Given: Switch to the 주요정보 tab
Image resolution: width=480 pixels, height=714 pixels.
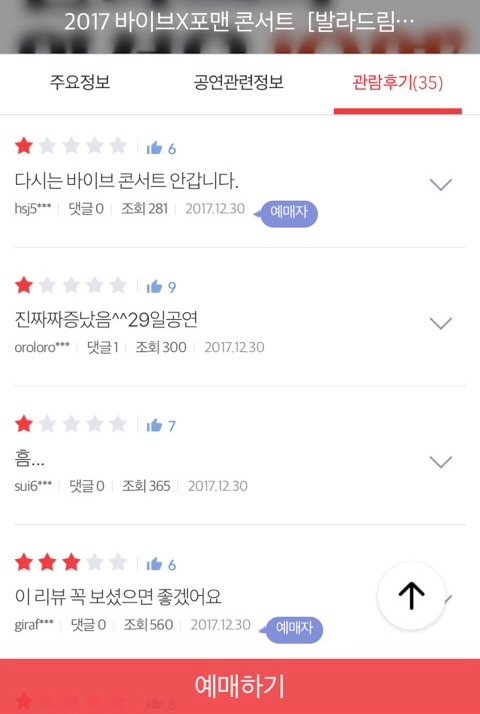Looking at the screenshot, I should (x=80, y=83).
